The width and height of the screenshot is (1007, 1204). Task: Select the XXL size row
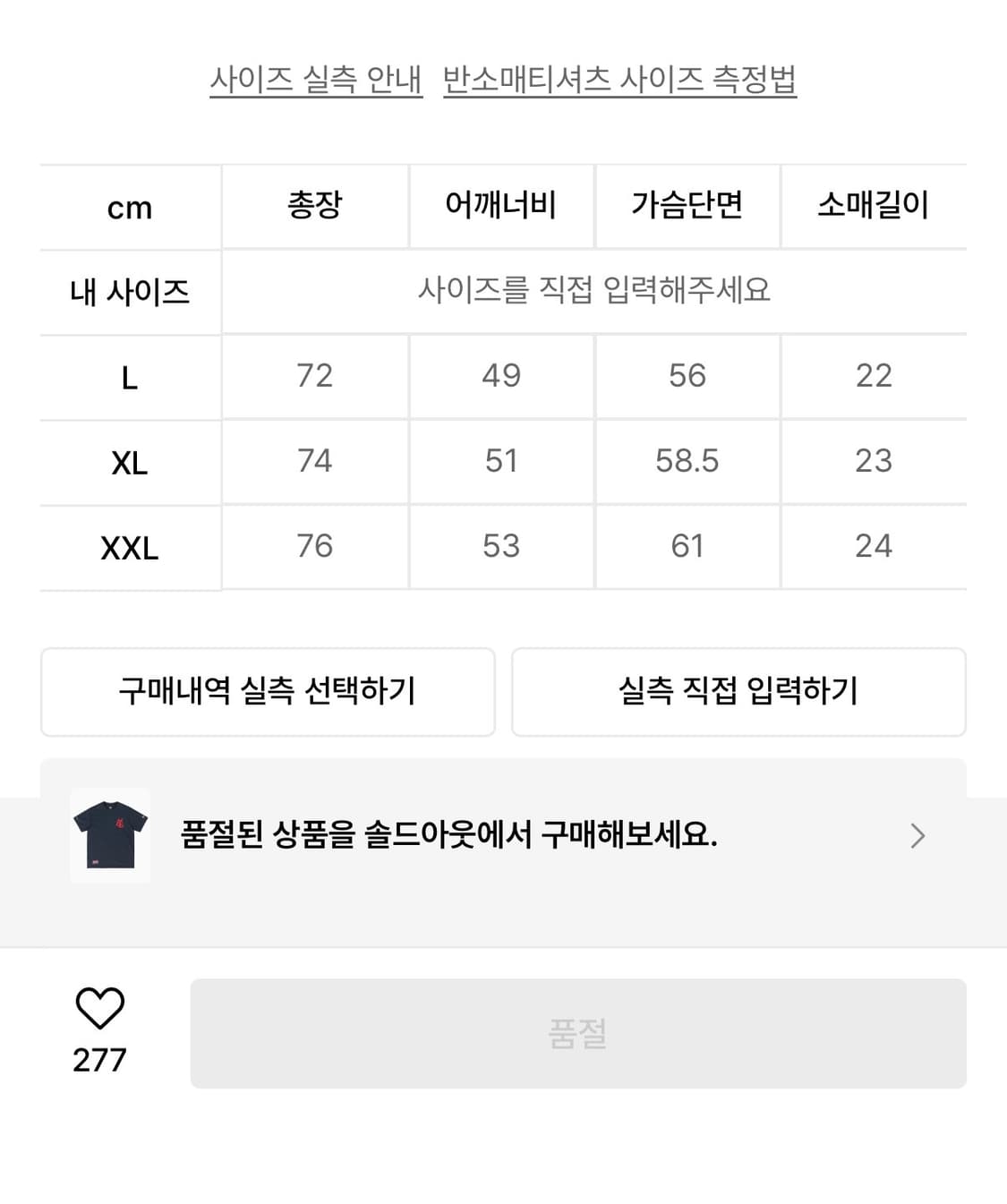(129, 547)
